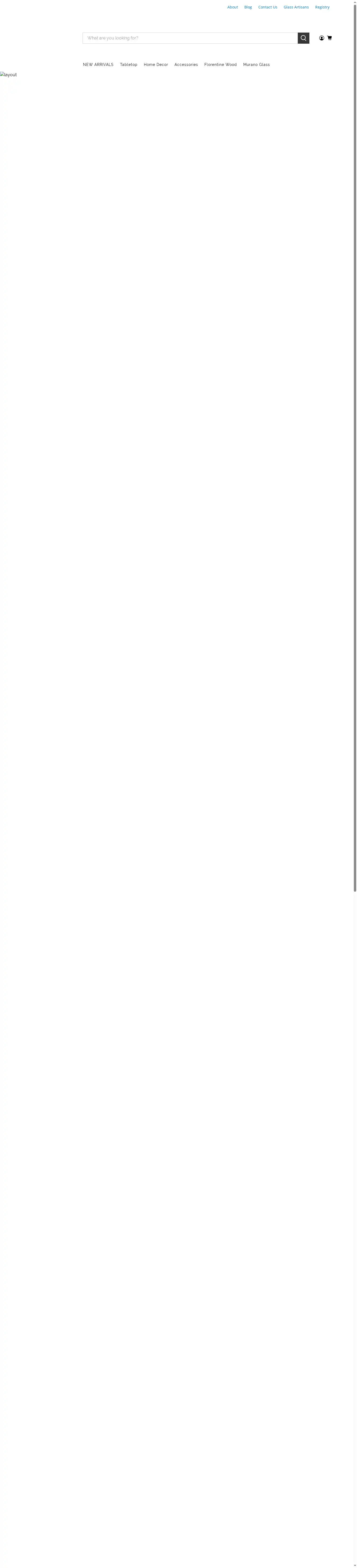View the shopping cart
The height and width of the screenshot is (1568, 357).
click(x=330, y=38)
